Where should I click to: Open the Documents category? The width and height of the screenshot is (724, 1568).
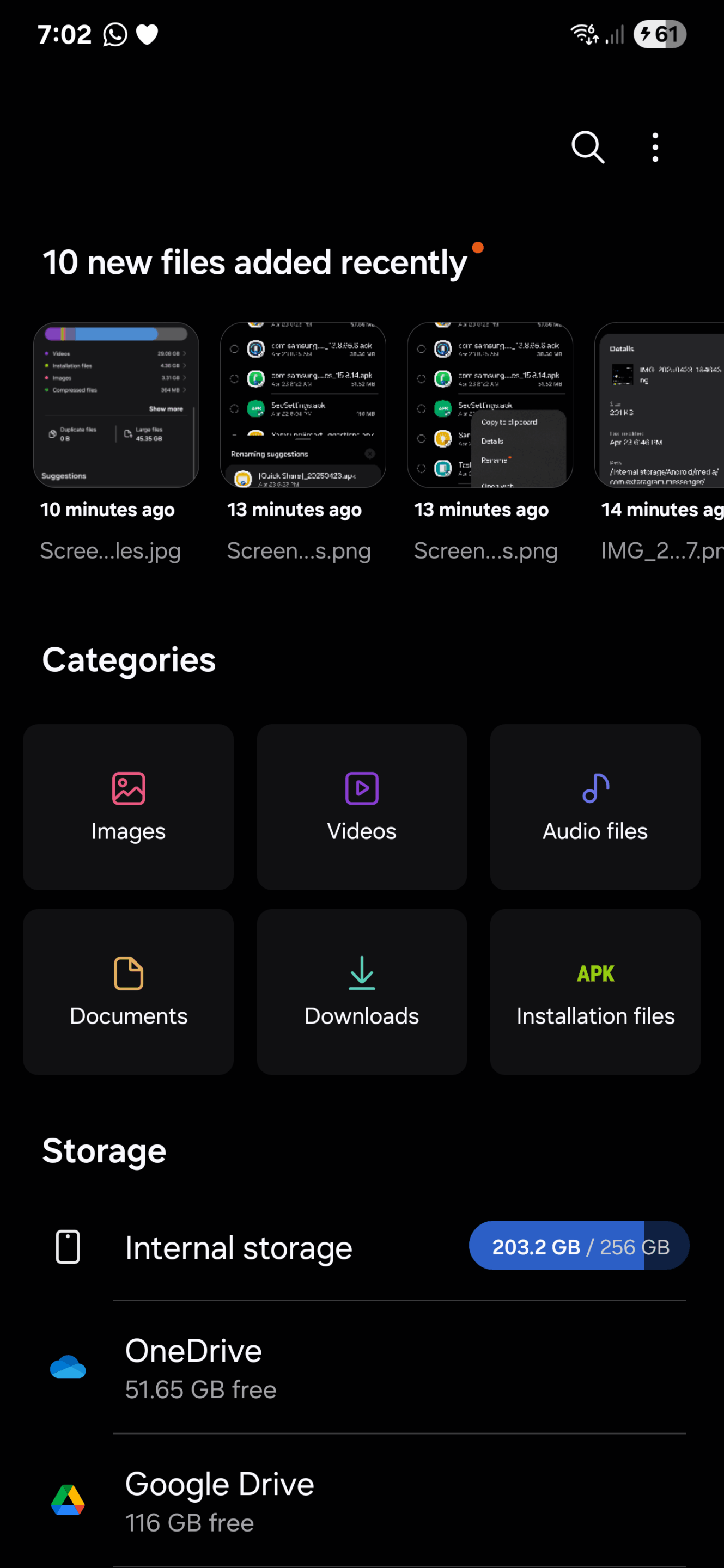point(129,991)
